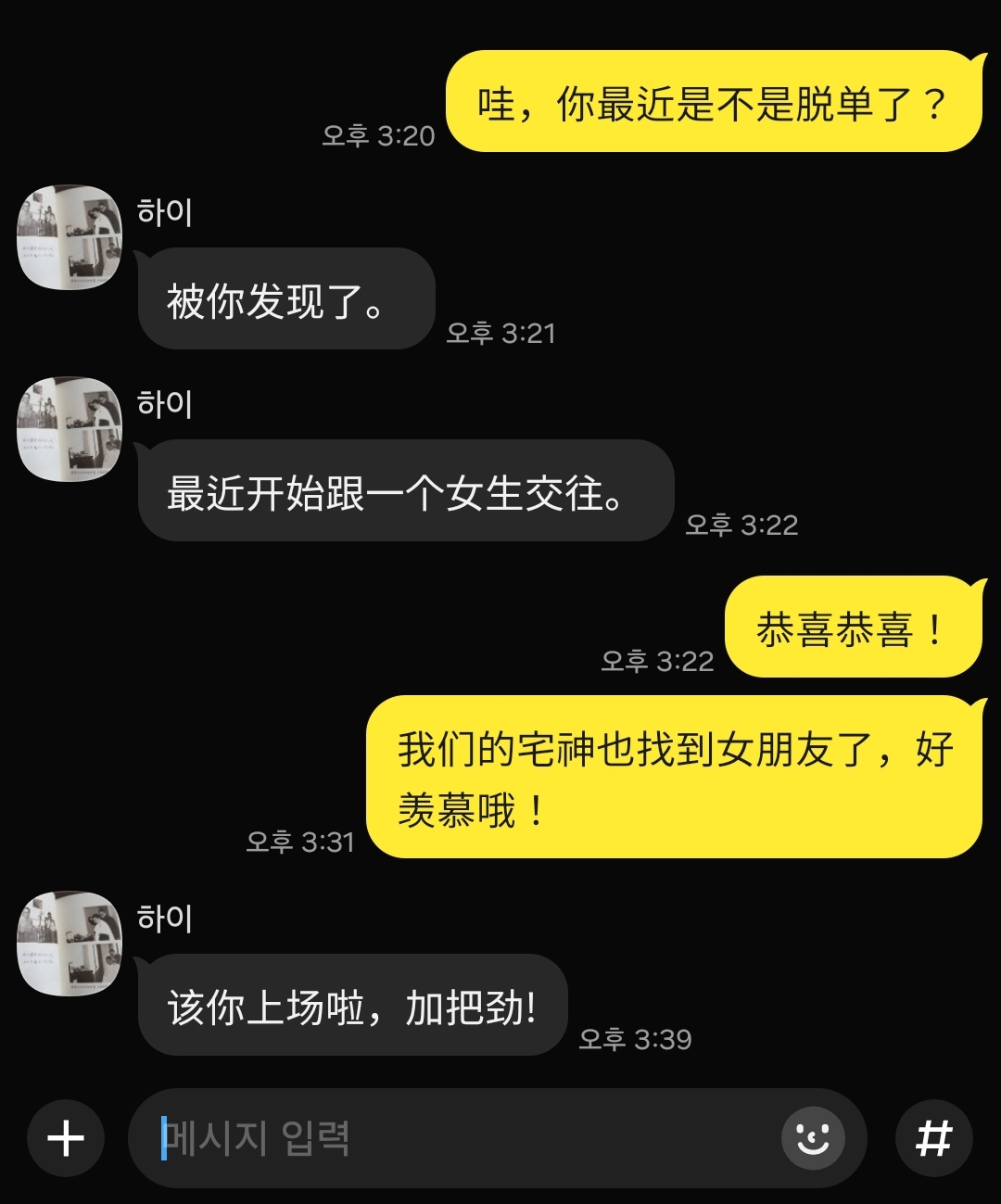1001x1204 pixels.
Task: Tap the smiley face to browse stickers
Action: coord(811,1137)
